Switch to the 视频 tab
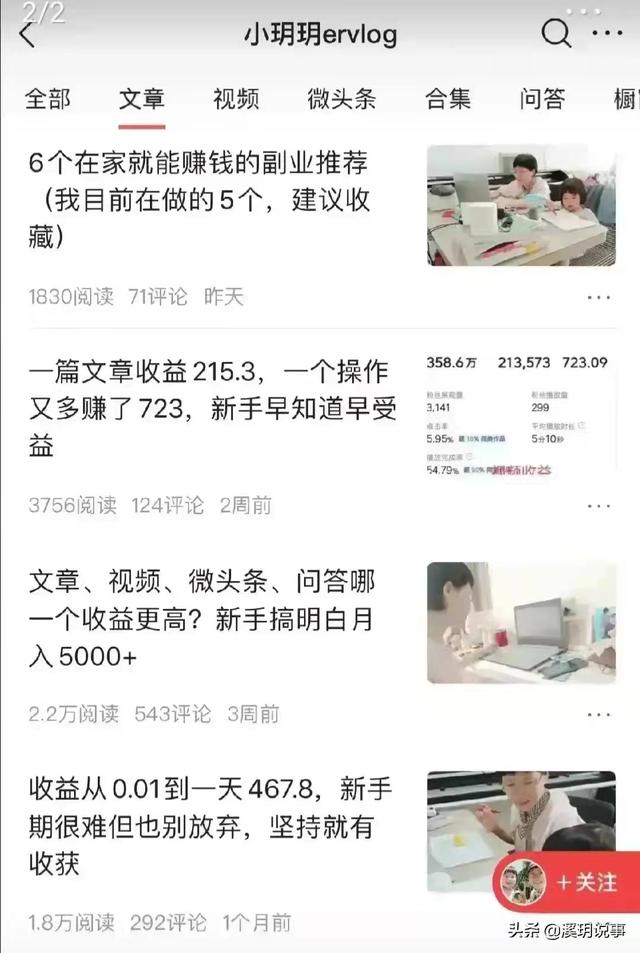The height and width of the screenshot is (953, 640). pos(236,99)
